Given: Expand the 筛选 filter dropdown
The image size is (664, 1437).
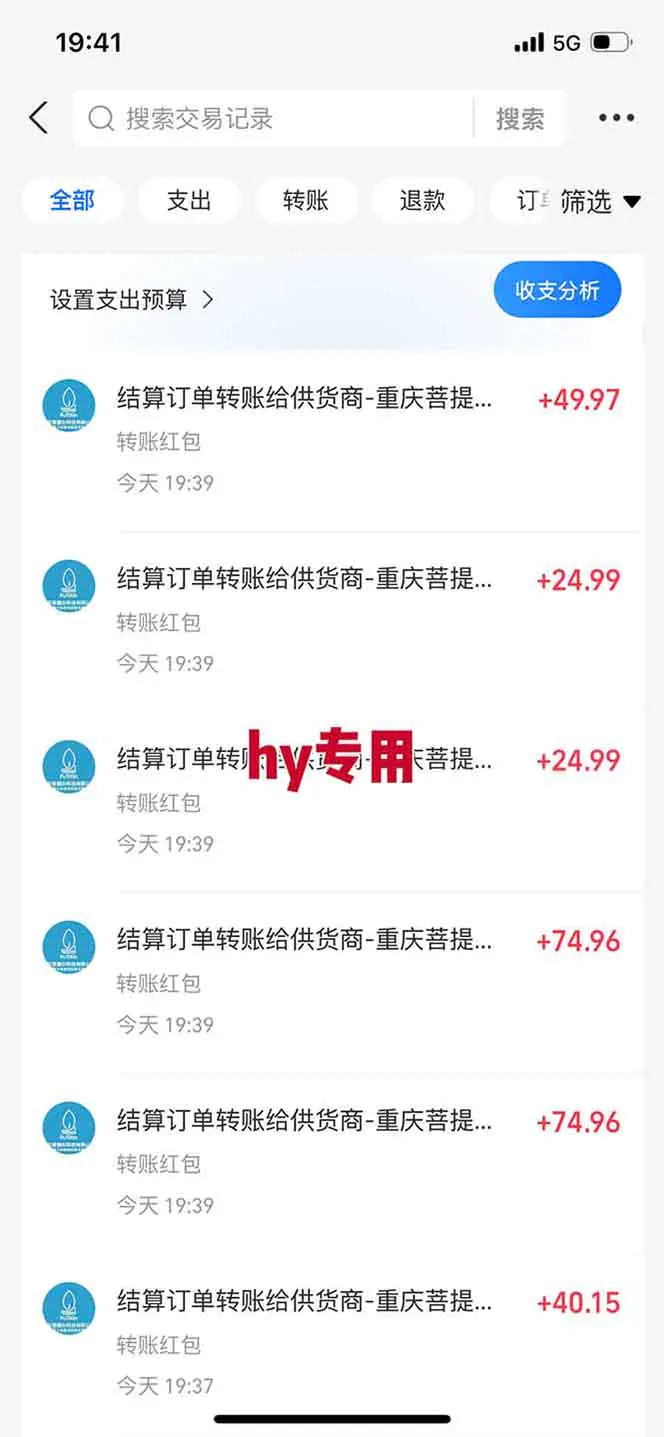Looking at the screenshot, I should [x=599, y=201].
